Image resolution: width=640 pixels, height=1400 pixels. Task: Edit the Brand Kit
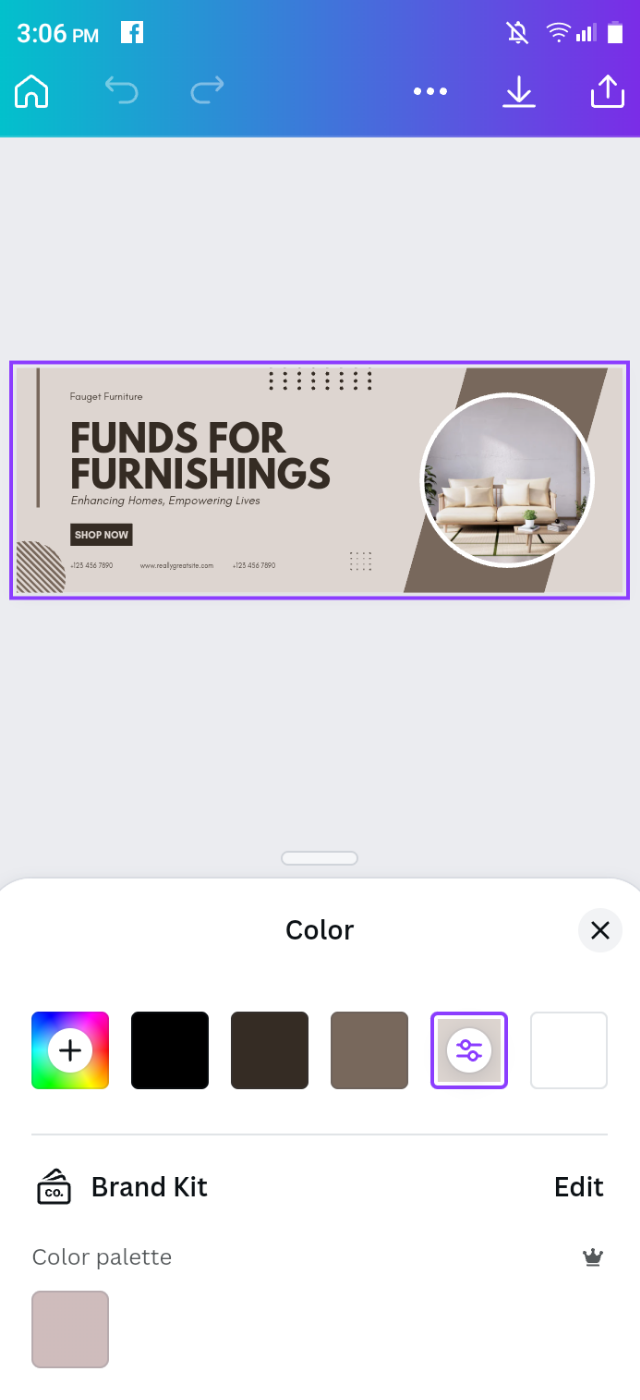click(x=578, y=1187)
